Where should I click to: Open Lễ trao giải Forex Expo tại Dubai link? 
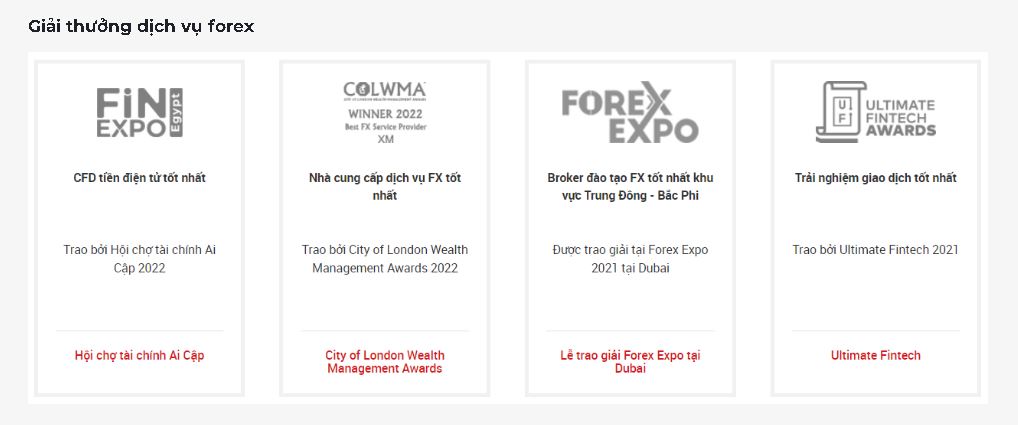[x=630, y=361]
